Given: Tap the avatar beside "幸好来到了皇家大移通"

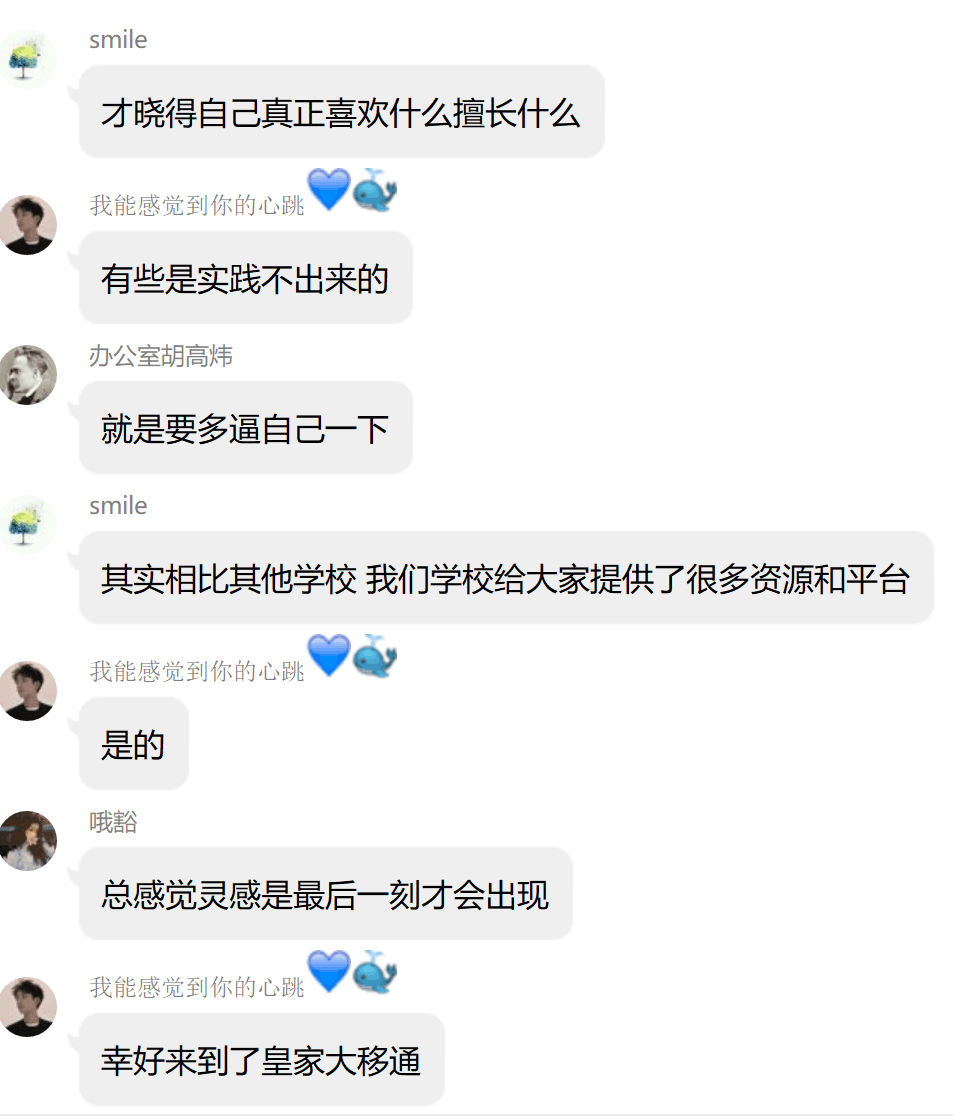Looking at the screenshot, I should (x=28, y=1007).
